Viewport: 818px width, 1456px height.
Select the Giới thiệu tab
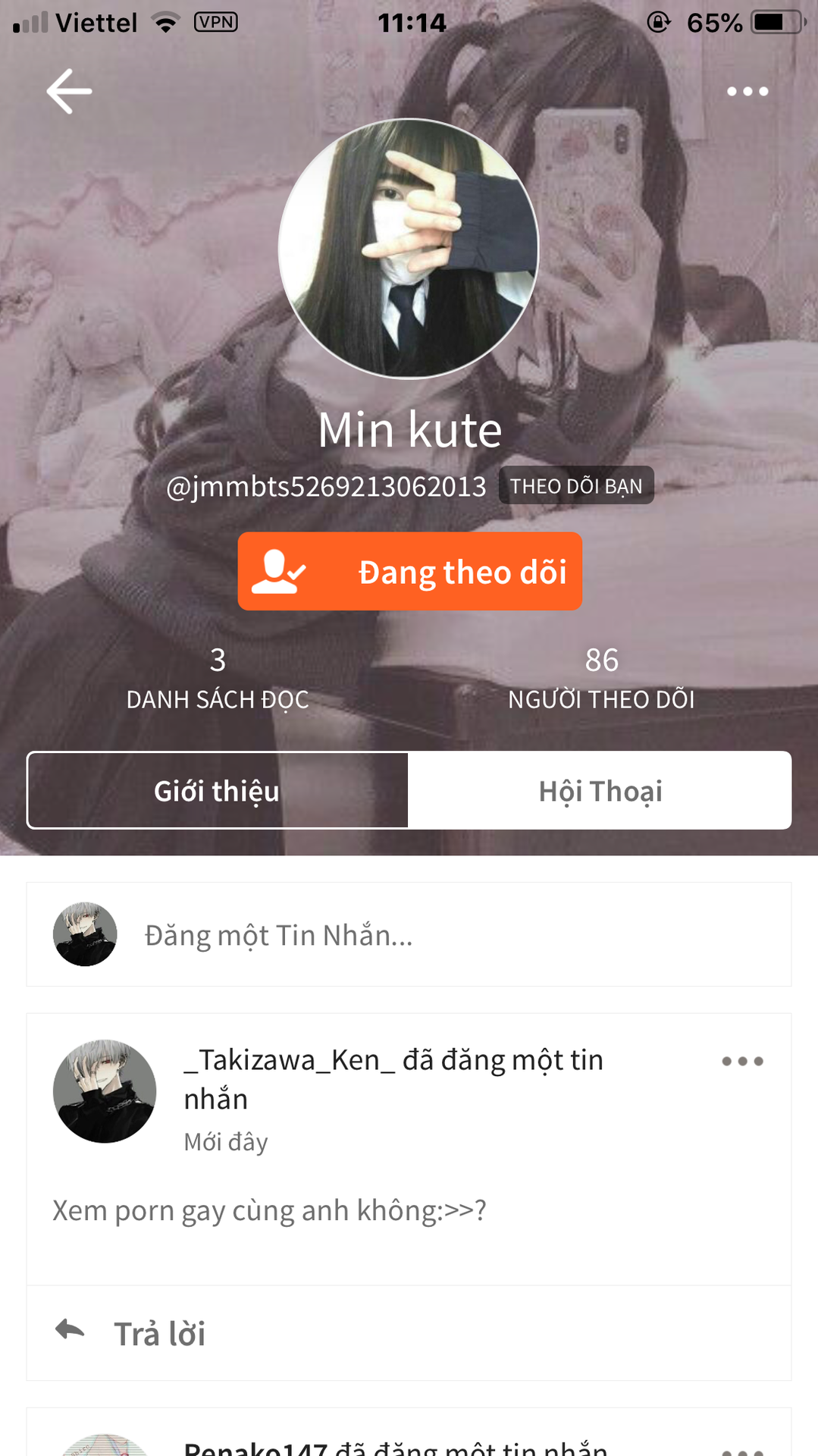[x=218, y=790]
